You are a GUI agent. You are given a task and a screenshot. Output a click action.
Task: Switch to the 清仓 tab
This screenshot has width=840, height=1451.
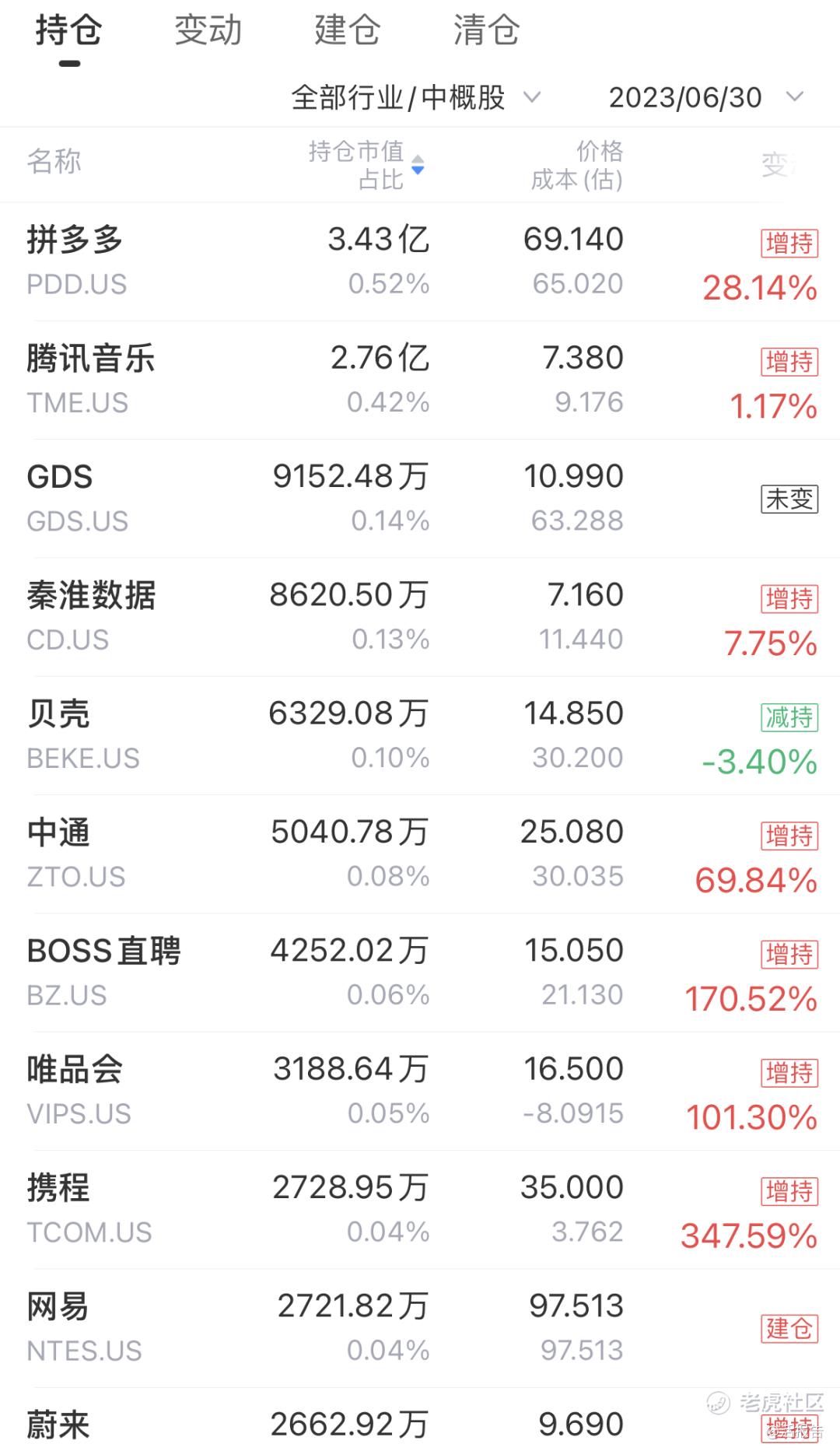(486, 31)
